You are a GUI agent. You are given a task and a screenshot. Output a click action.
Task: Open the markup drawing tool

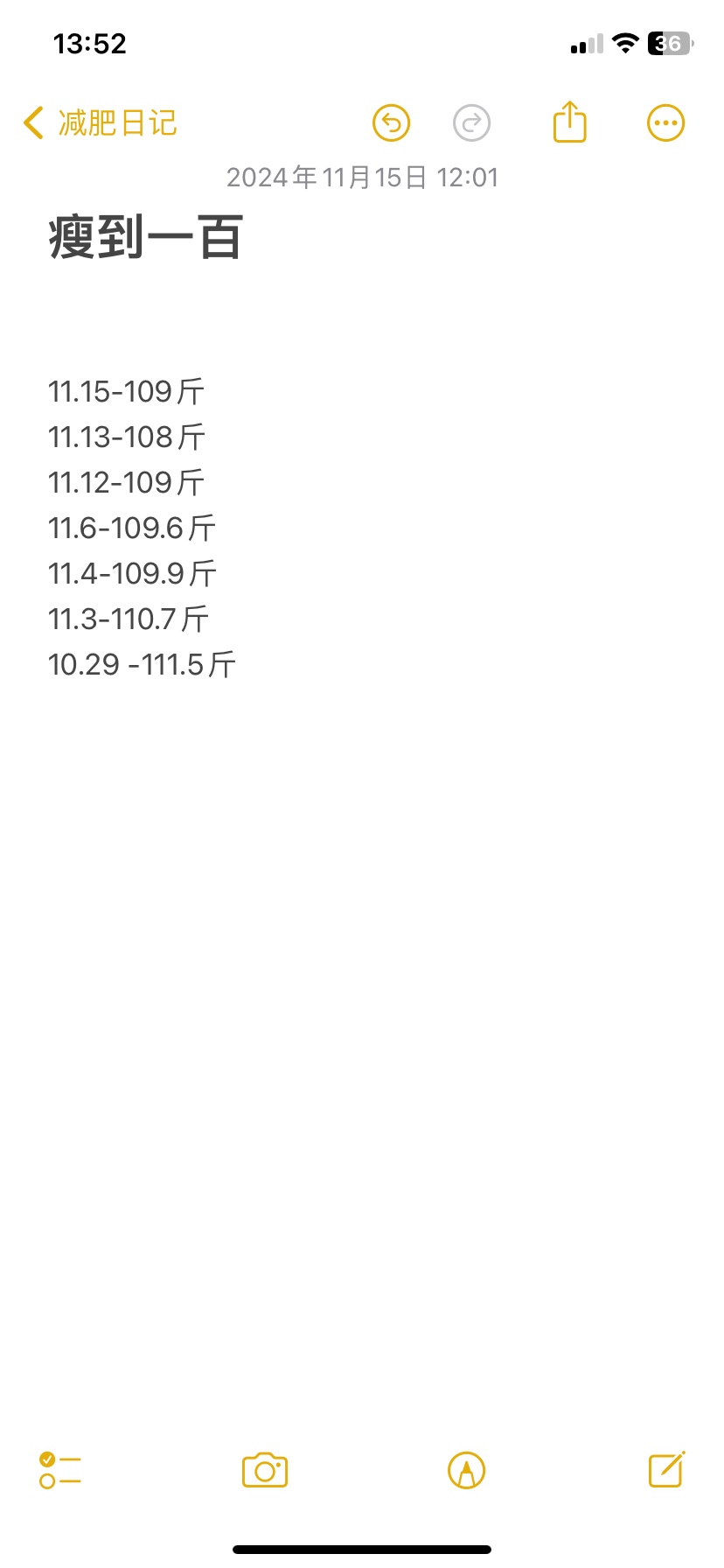pos(467,1470)
